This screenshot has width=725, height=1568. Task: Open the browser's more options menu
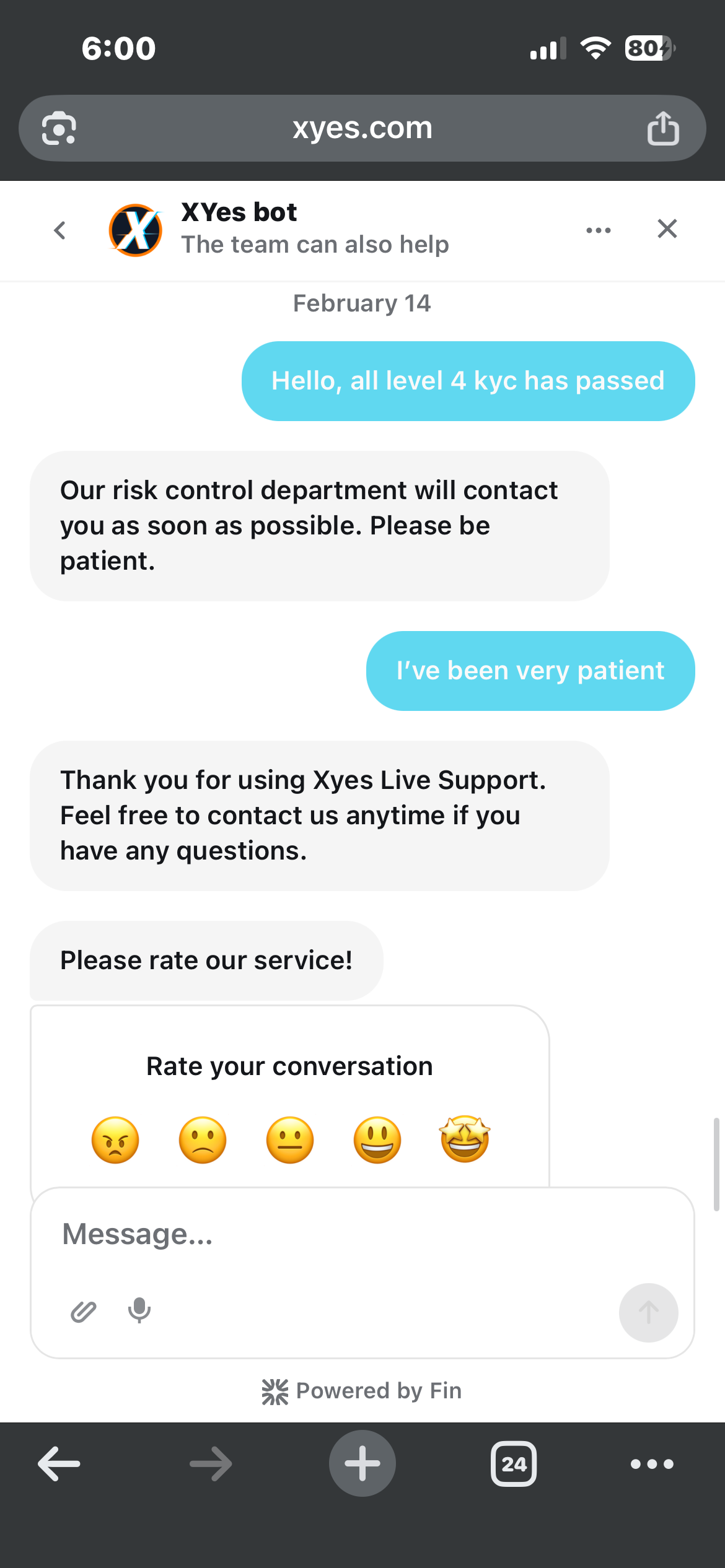click(x=652, y=1464)
